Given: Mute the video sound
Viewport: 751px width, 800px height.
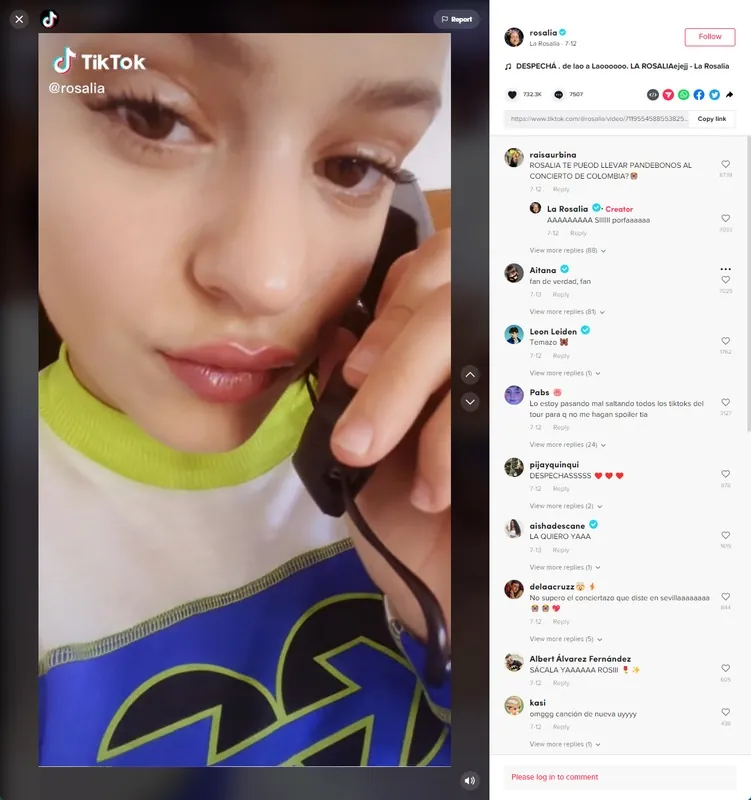Looking at the screenshot, I should tap(470, 780).
